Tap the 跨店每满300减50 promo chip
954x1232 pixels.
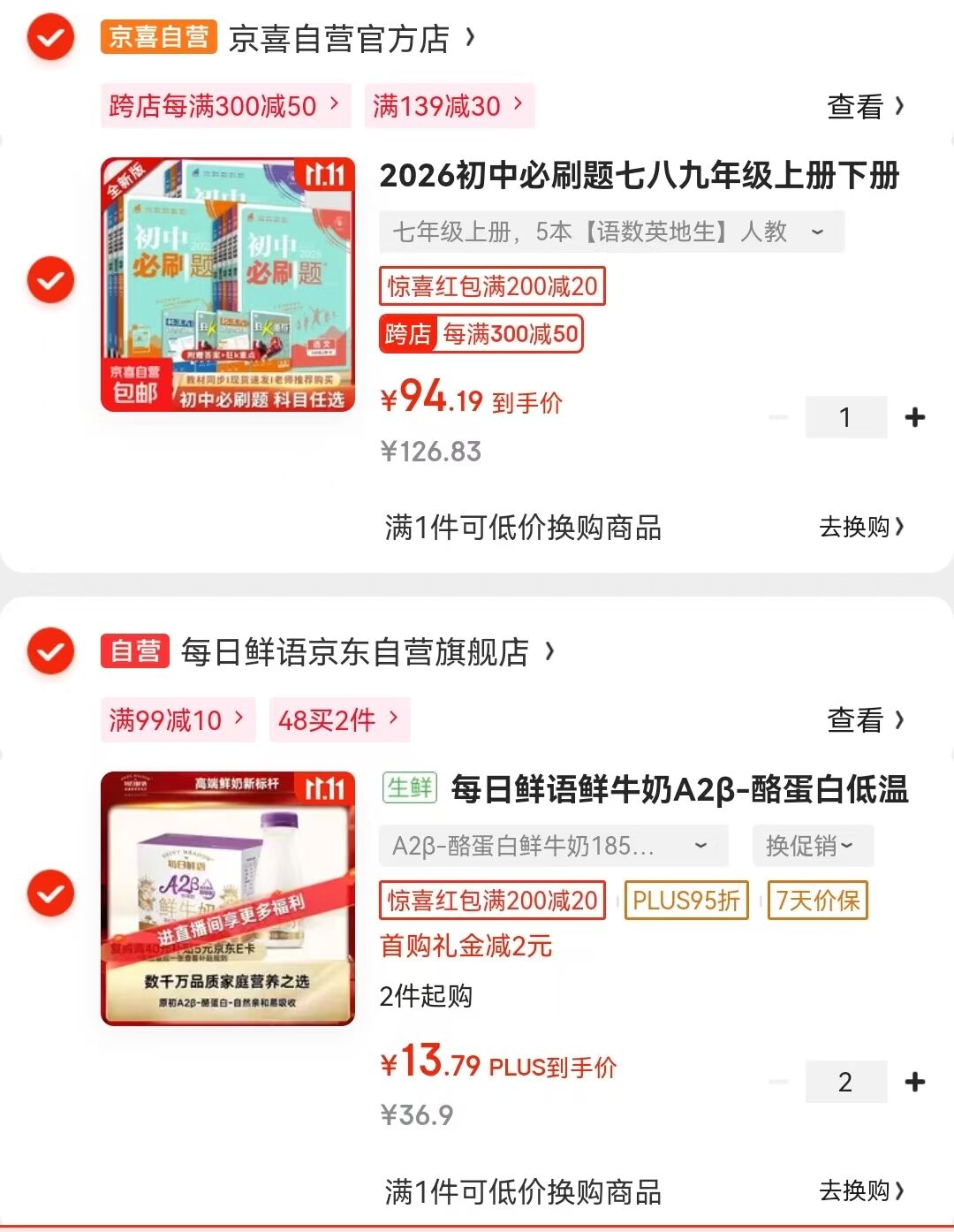[x=225, y=106]
